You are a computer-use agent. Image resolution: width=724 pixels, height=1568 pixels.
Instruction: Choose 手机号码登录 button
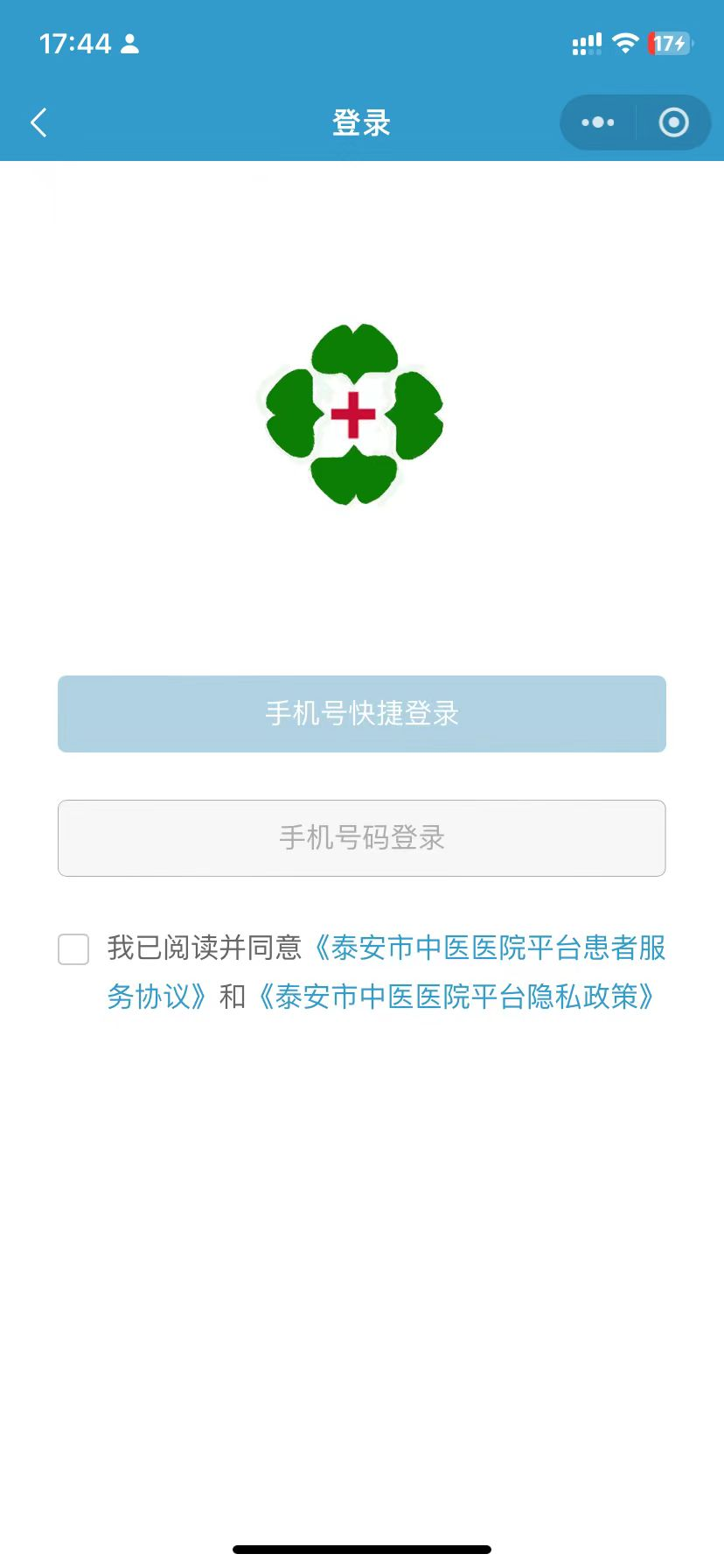pos(362,838)
